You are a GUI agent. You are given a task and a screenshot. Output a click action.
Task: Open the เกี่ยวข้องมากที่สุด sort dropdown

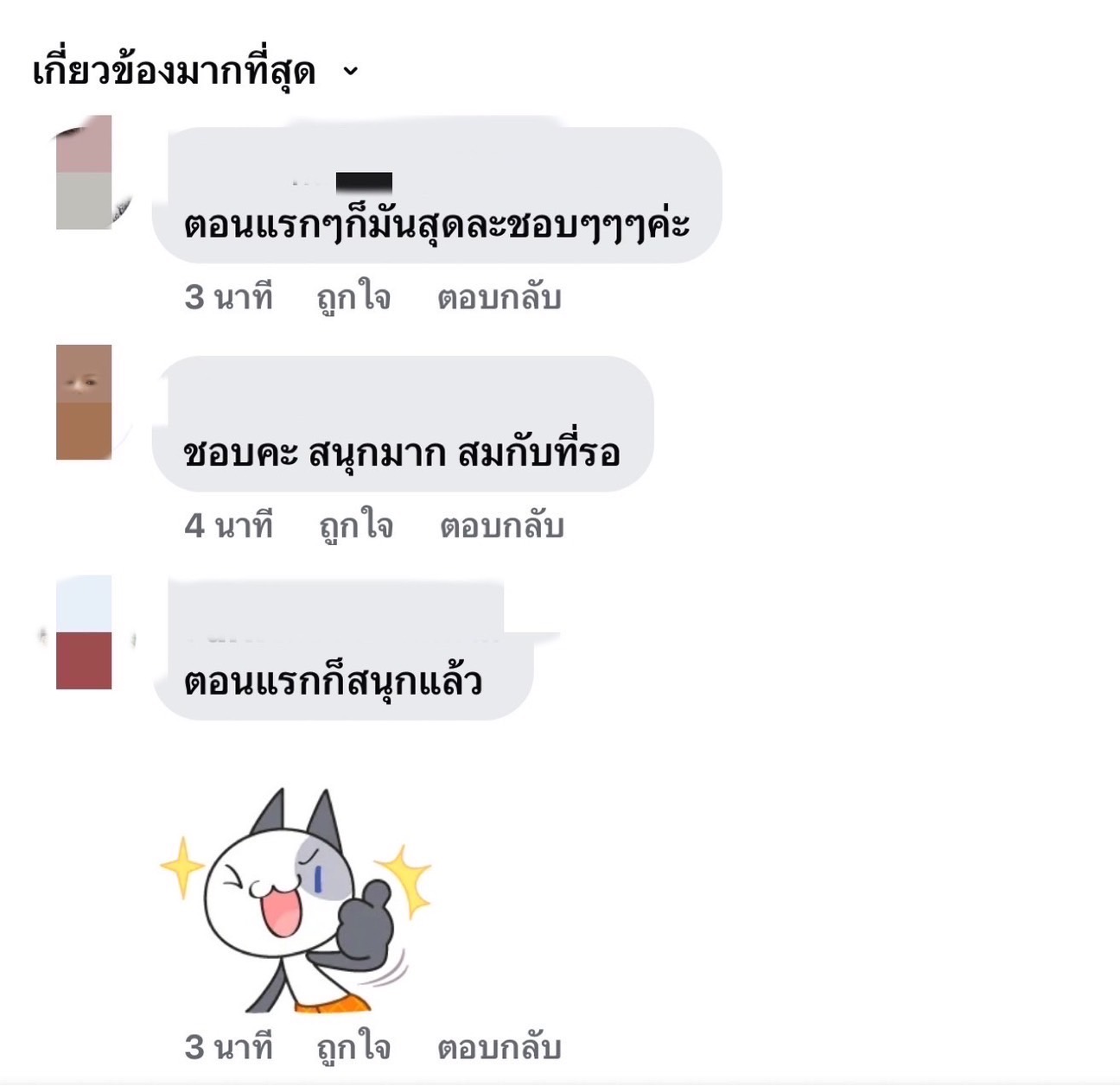point(194,72)
